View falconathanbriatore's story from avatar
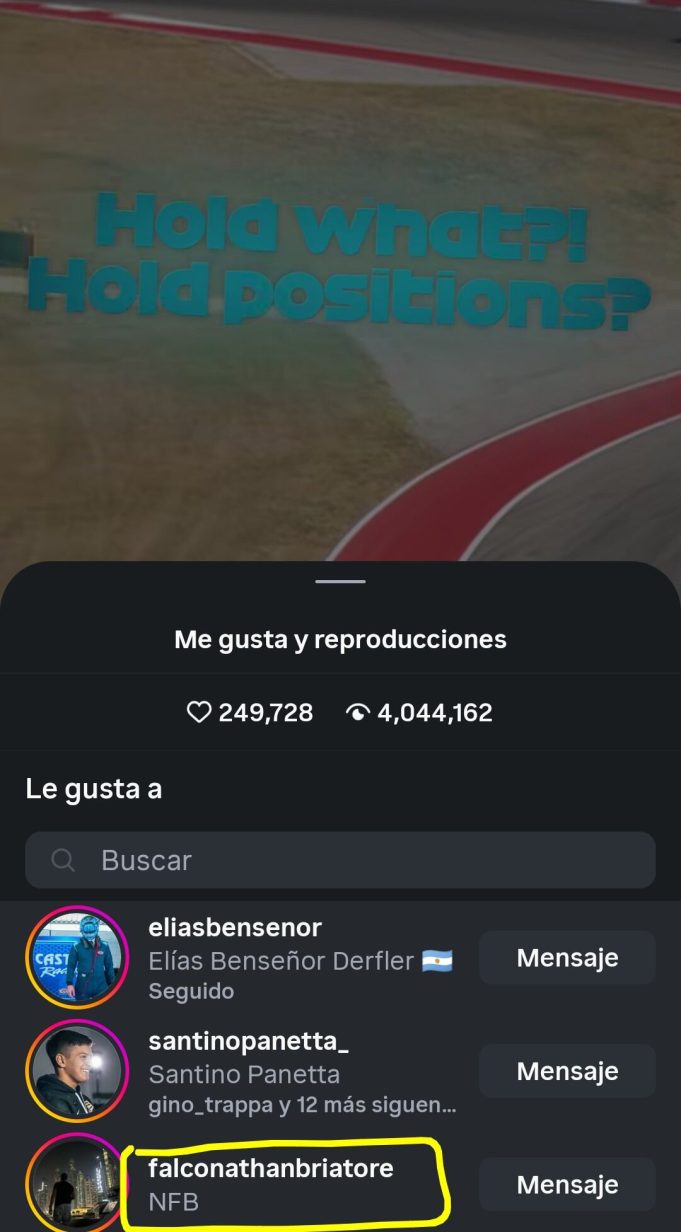 77,1185
